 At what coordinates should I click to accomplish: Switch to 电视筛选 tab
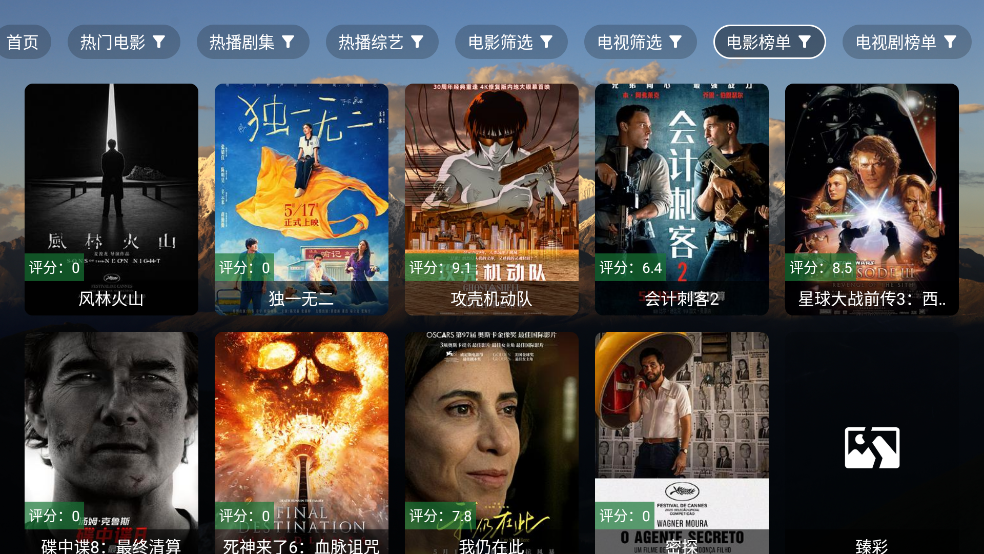pos(640,42)
